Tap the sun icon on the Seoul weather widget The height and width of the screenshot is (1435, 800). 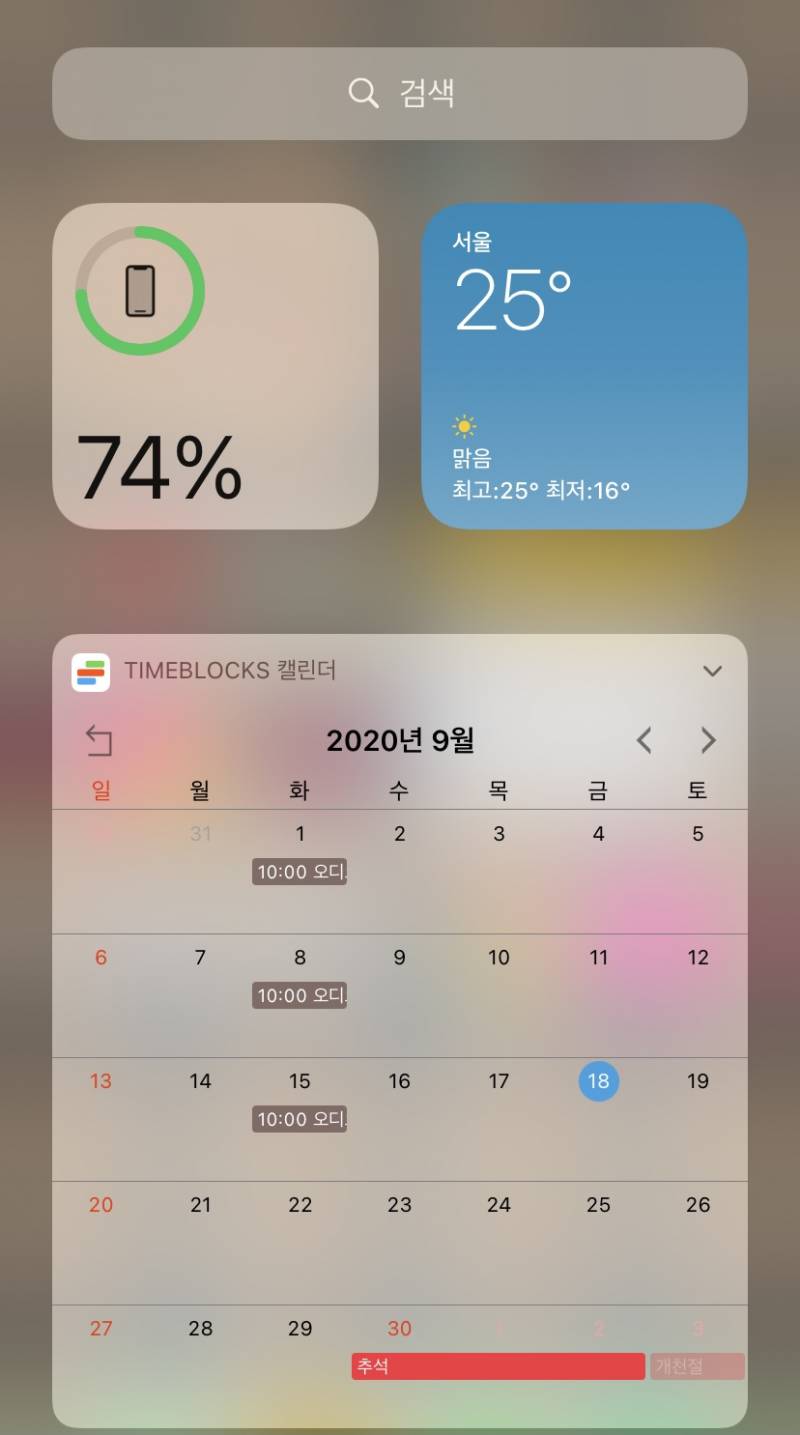[467, 427]
